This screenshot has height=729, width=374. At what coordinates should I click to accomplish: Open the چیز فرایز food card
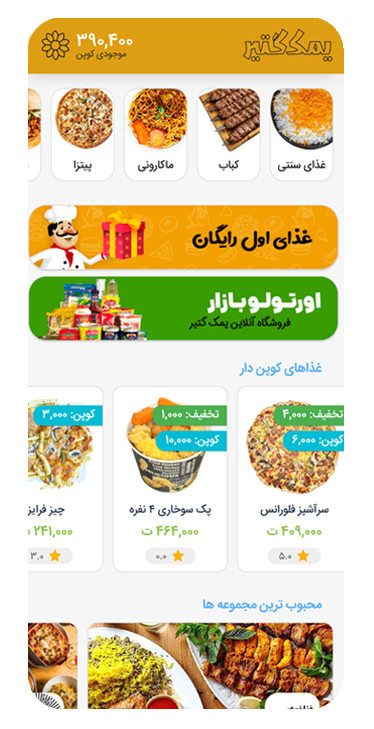[66, 479]
